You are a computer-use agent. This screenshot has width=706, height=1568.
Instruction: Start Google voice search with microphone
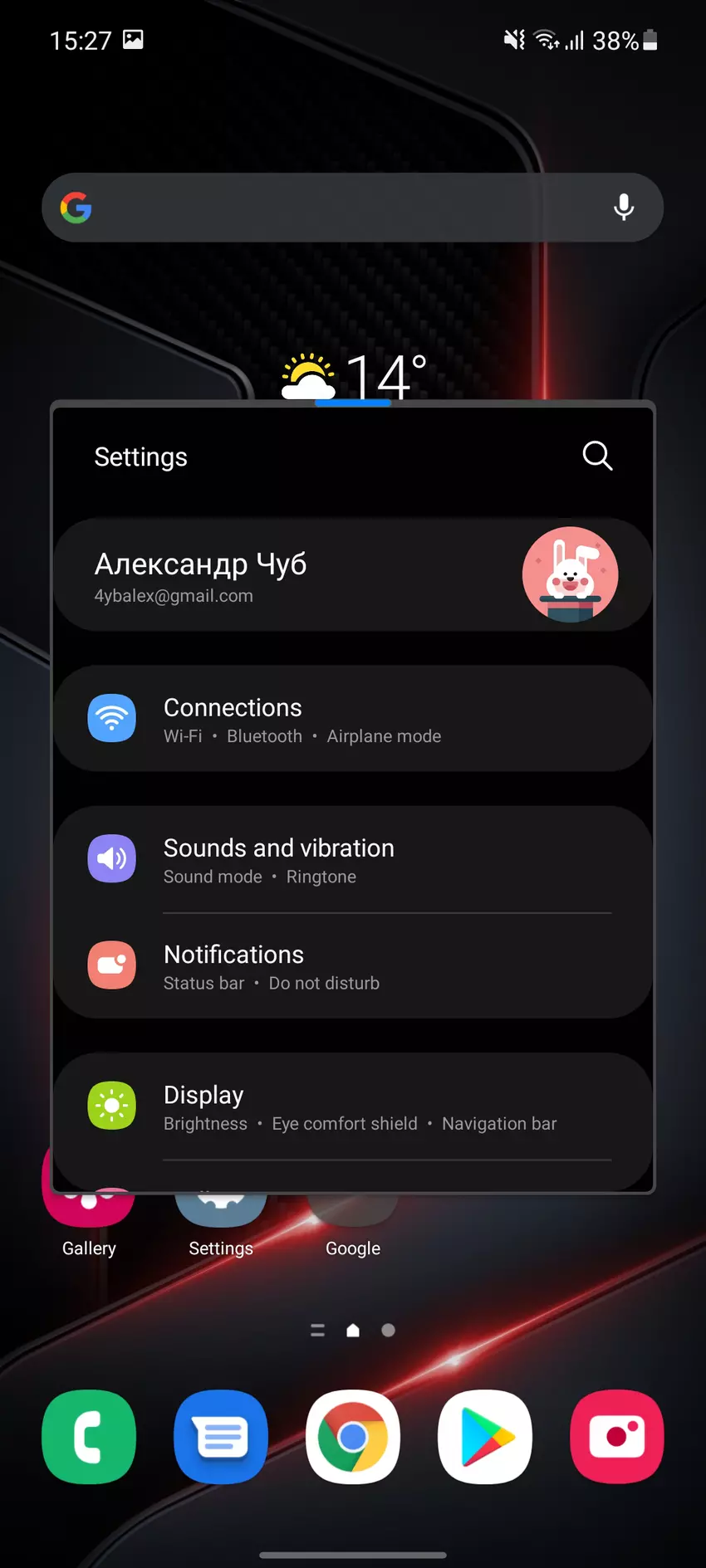(623, 208)
